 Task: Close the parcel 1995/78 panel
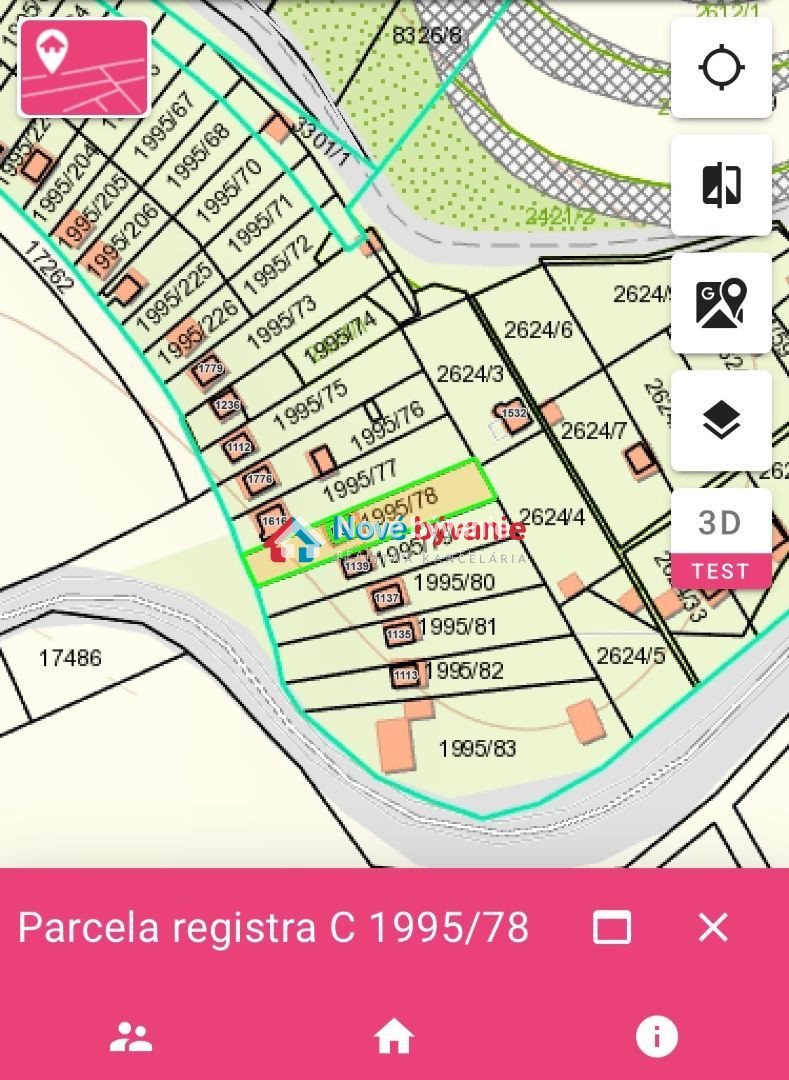(x=713, y=927)
